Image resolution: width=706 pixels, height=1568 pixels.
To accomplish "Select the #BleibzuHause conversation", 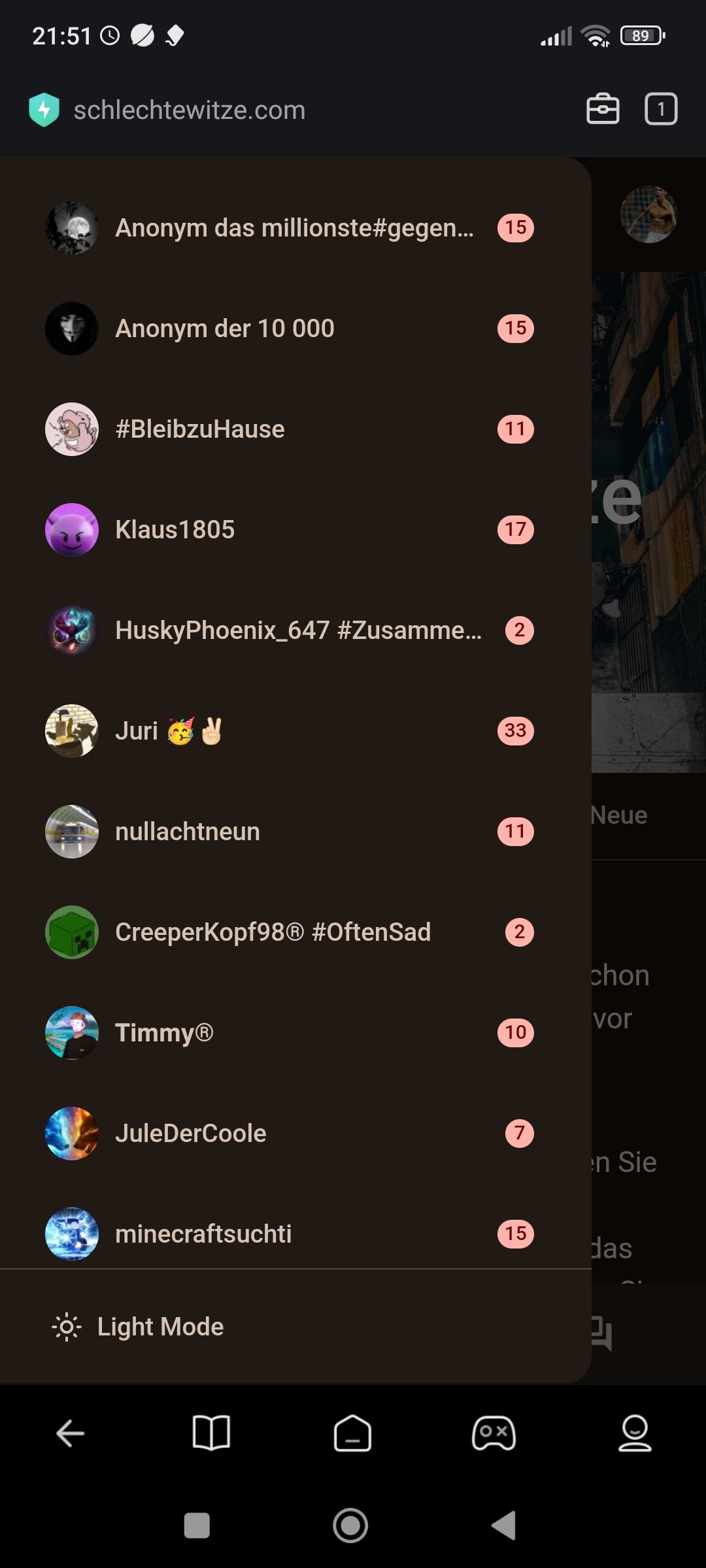I will click(x=200, y=429).
